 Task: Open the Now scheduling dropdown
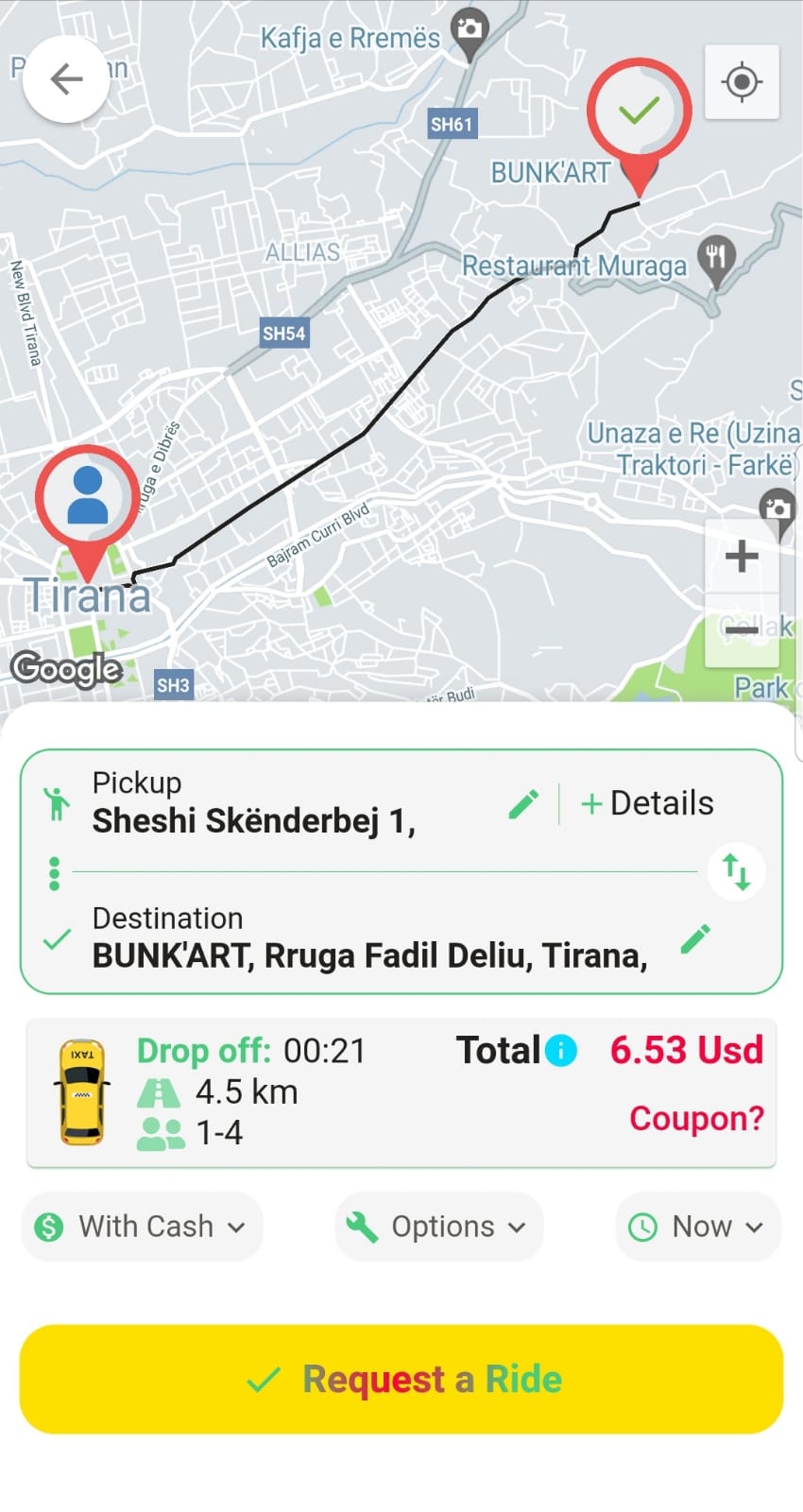tap(697, 1227)
